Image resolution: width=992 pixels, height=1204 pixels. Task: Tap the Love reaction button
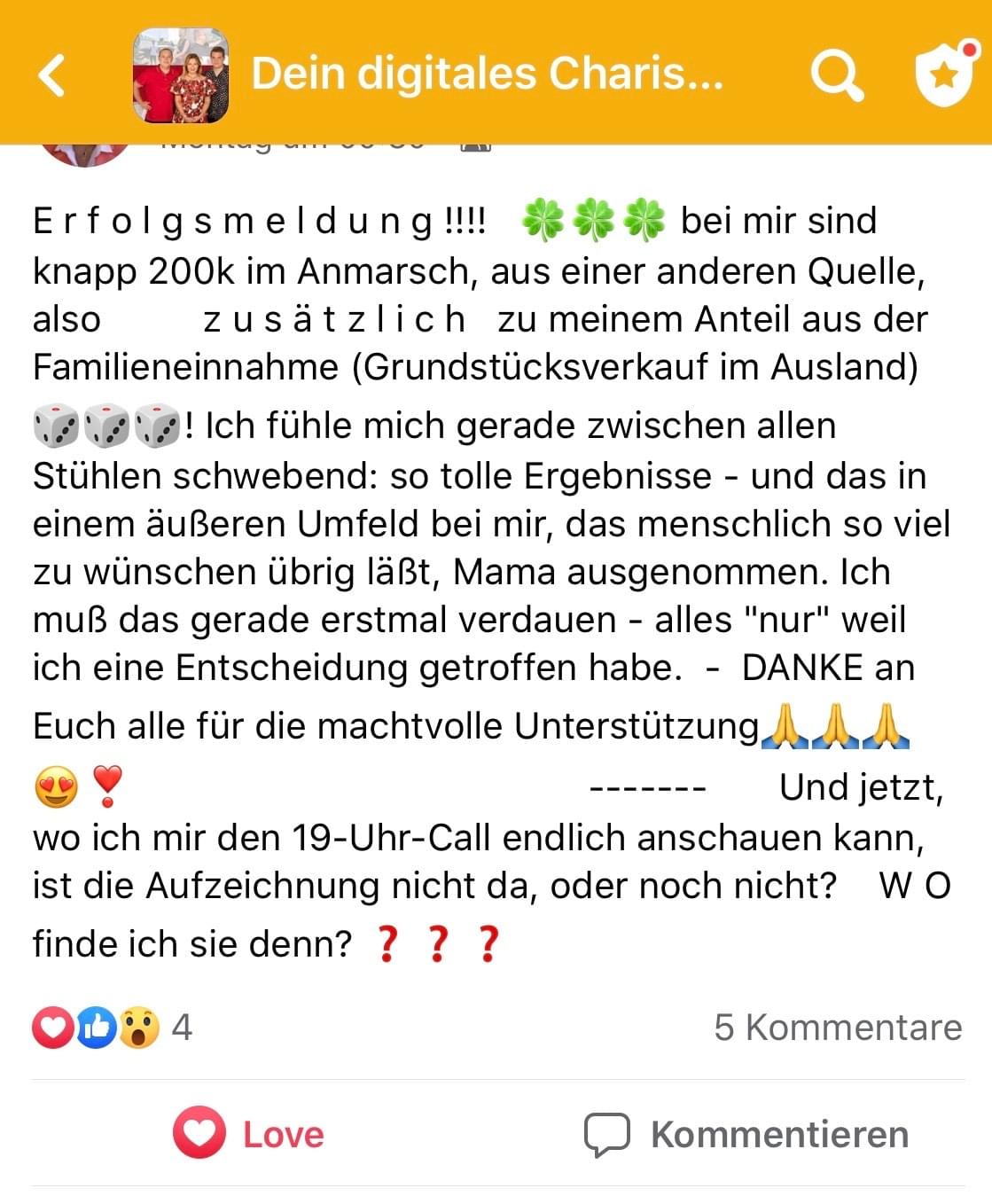click(x=249, y=1133)
